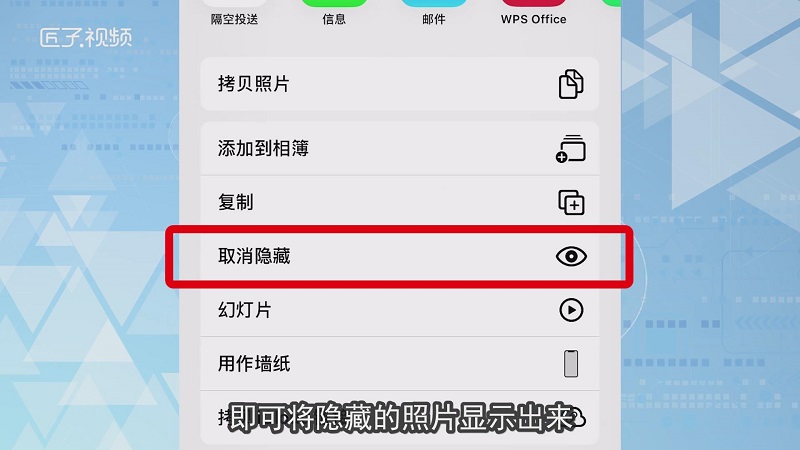Choose 复制 to duplicate the photo
The width and height of the screenshot is (800, 450).
pyautogui.click(x=400, y=202)
